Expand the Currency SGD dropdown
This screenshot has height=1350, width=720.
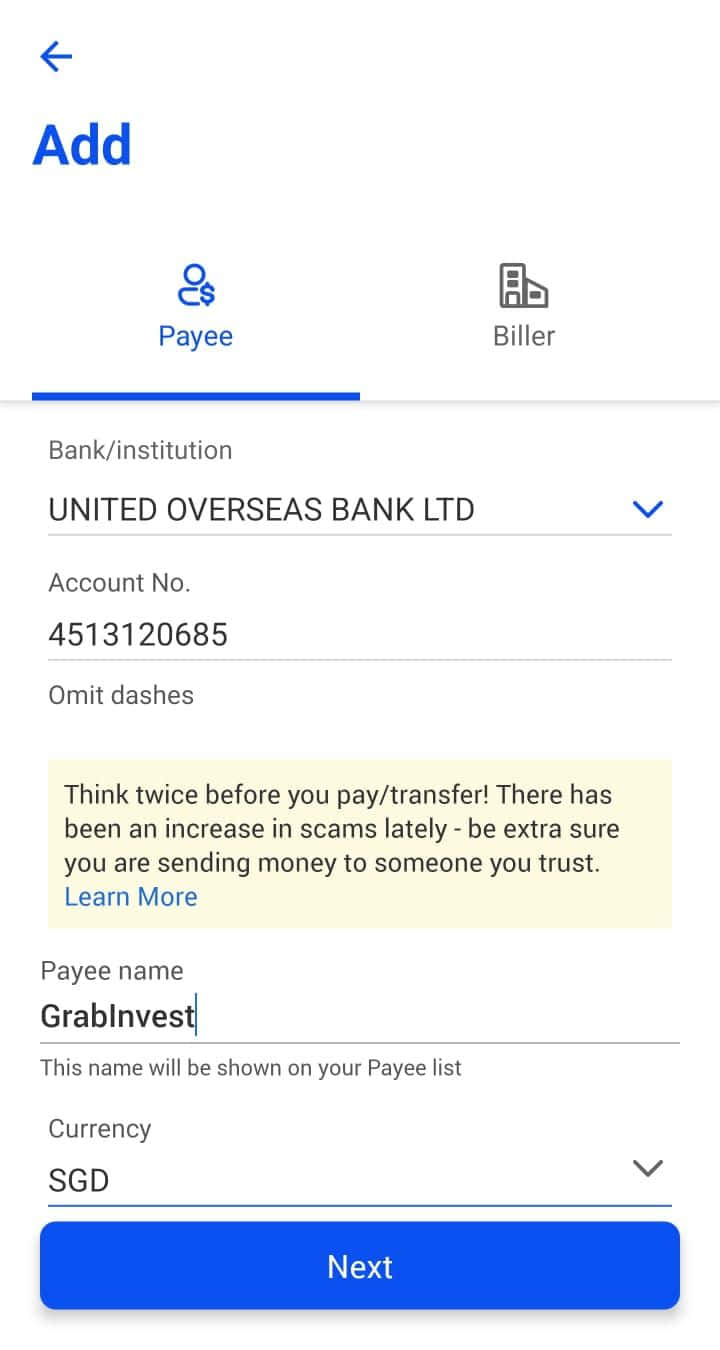coord(360,1180)
